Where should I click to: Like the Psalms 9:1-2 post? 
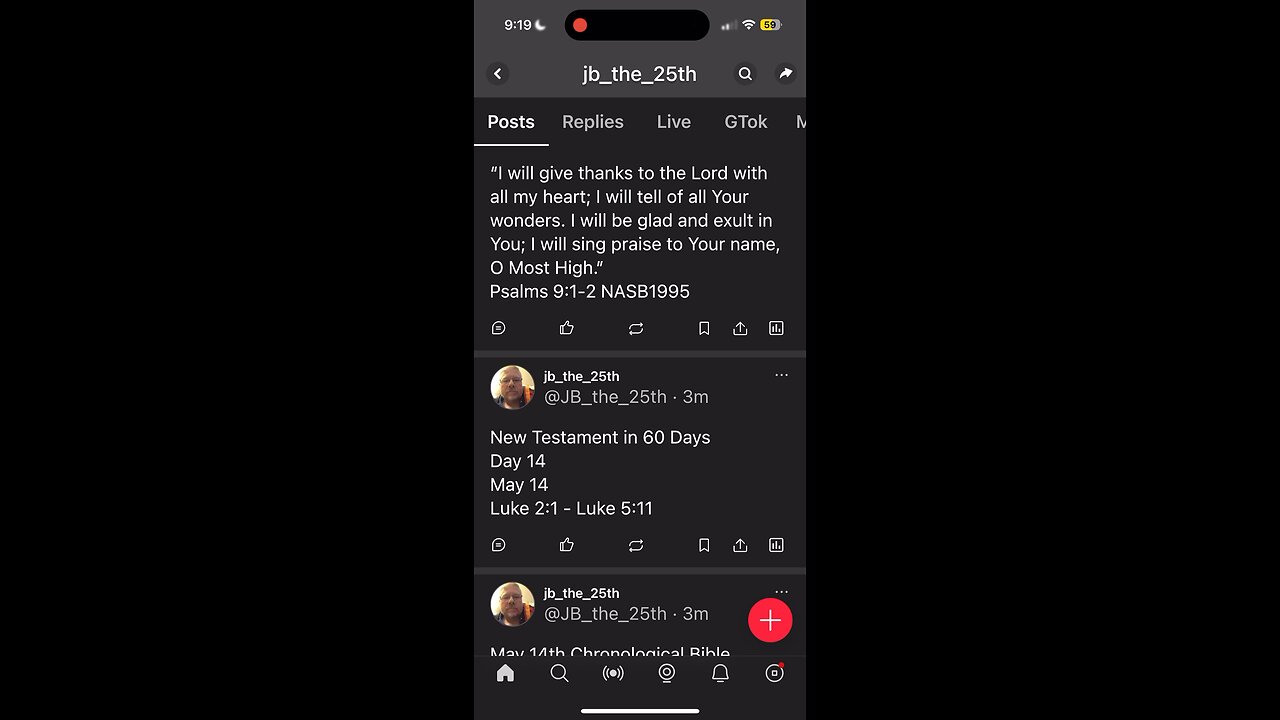click(567, 328)
